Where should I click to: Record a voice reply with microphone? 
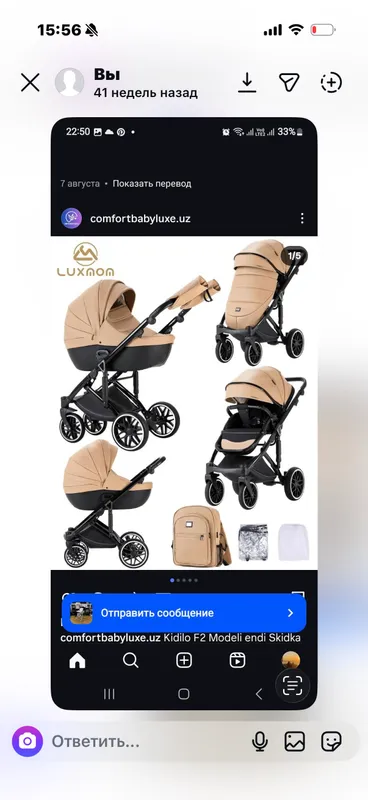pyautogui.click(x=260, y=741)
